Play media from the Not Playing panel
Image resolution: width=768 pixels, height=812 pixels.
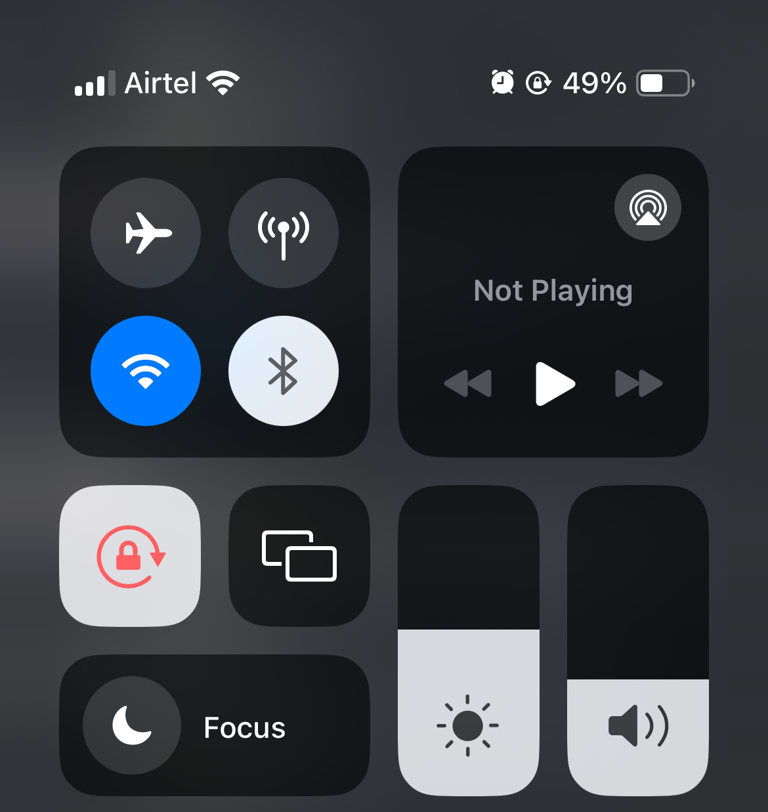click(x=554, y=383)
